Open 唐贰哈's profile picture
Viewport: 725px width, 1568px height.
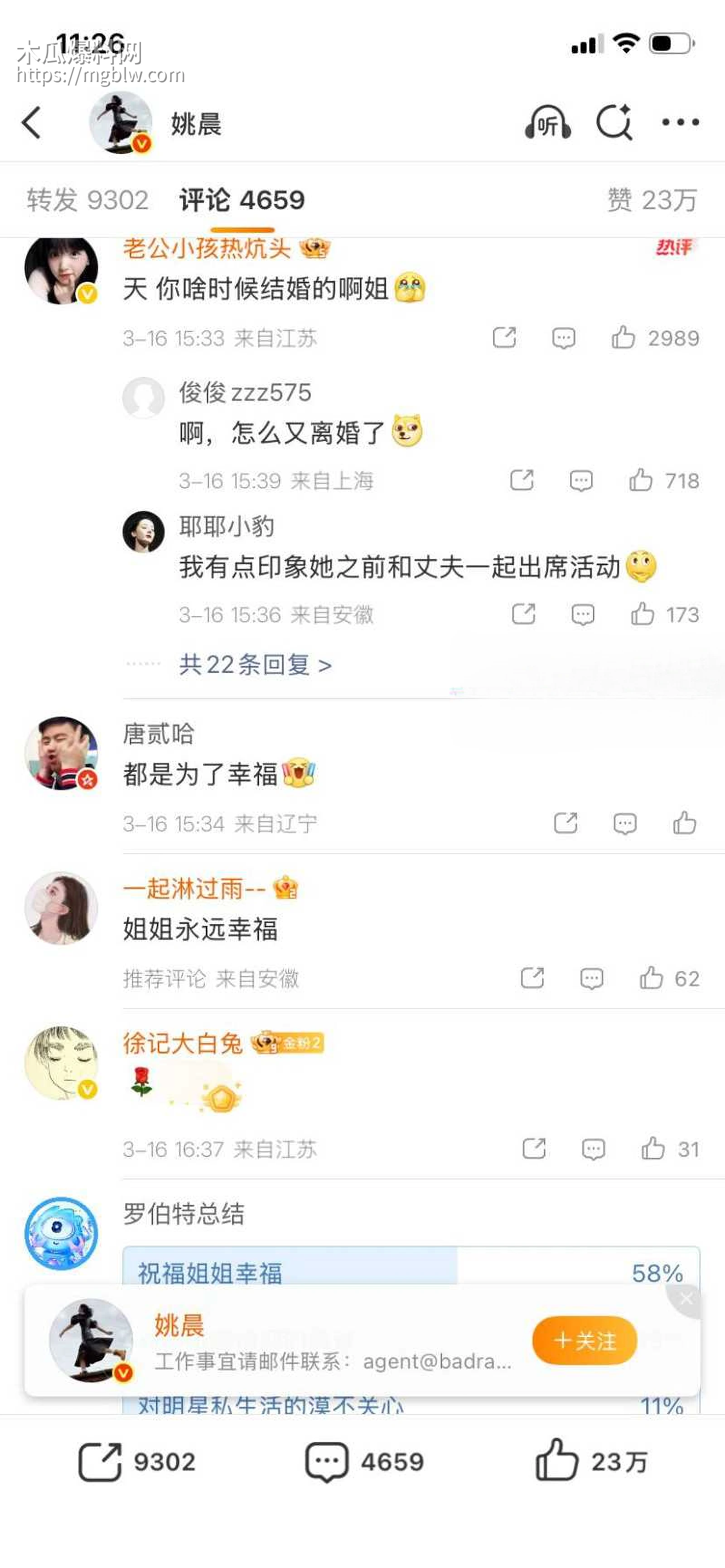coord(61,754)
